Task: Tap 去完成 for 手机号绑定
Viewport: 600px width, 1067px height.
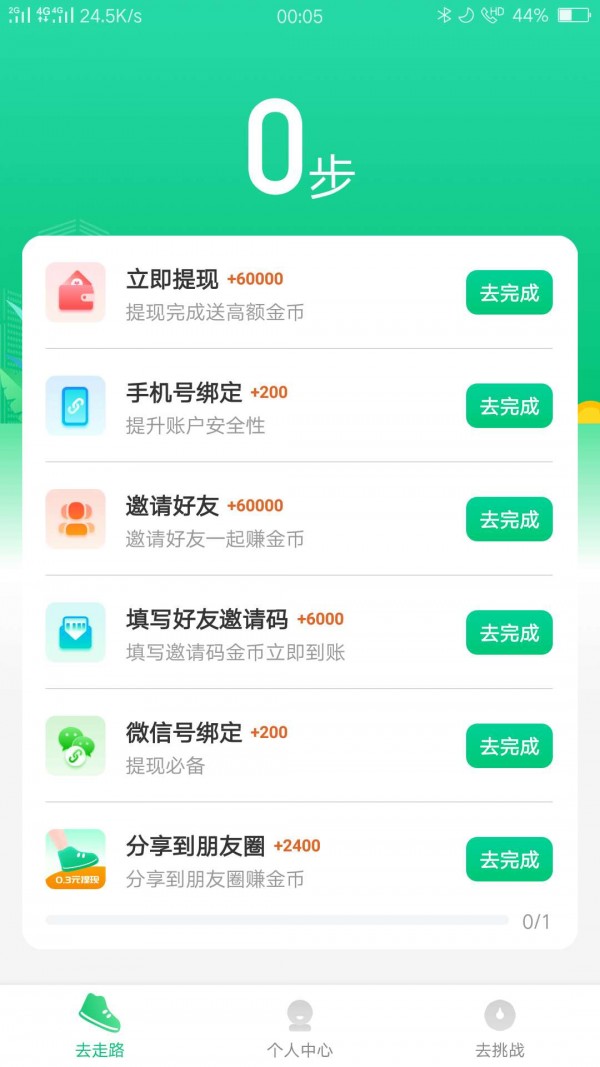Action: click(509, 406)
